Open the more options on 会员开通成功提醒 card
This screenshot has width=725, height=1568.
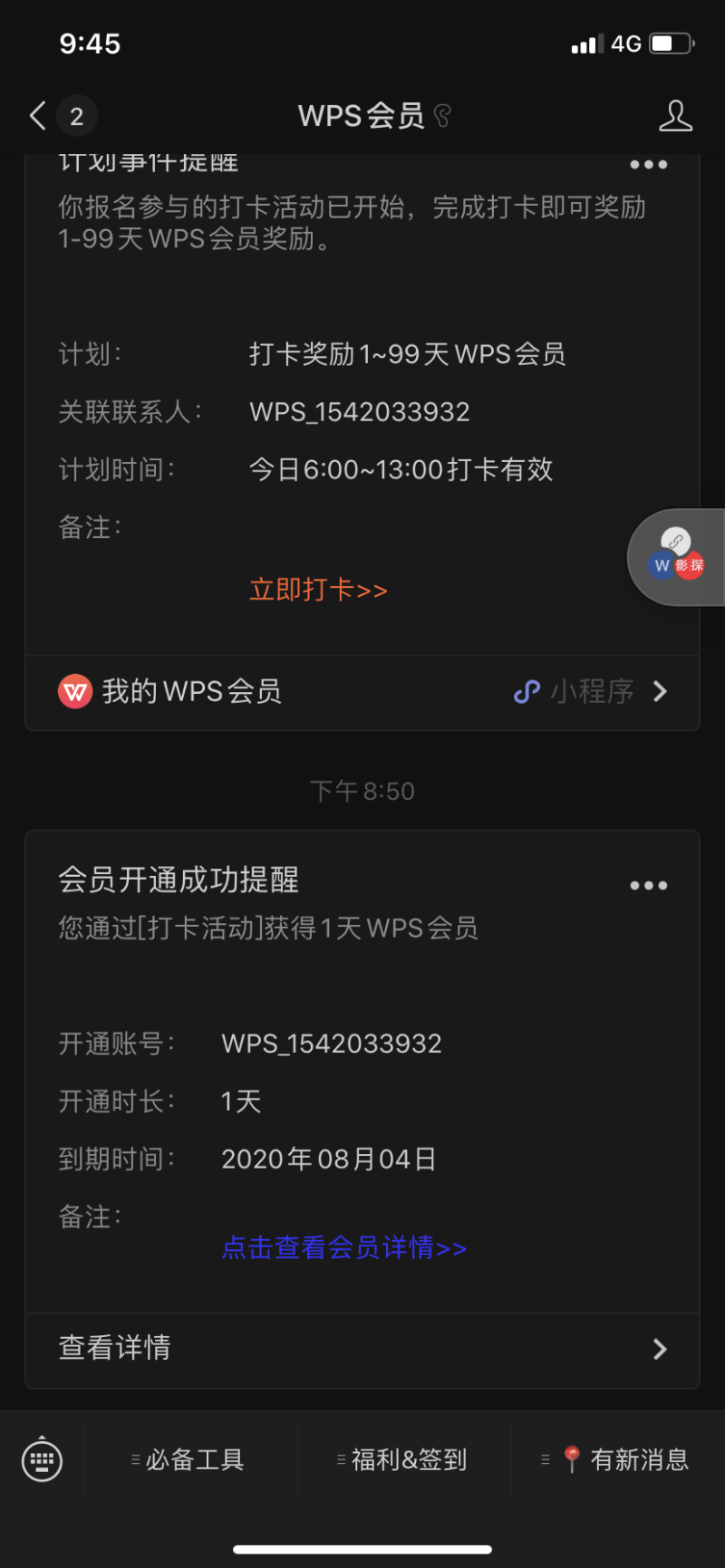[649, 886]
